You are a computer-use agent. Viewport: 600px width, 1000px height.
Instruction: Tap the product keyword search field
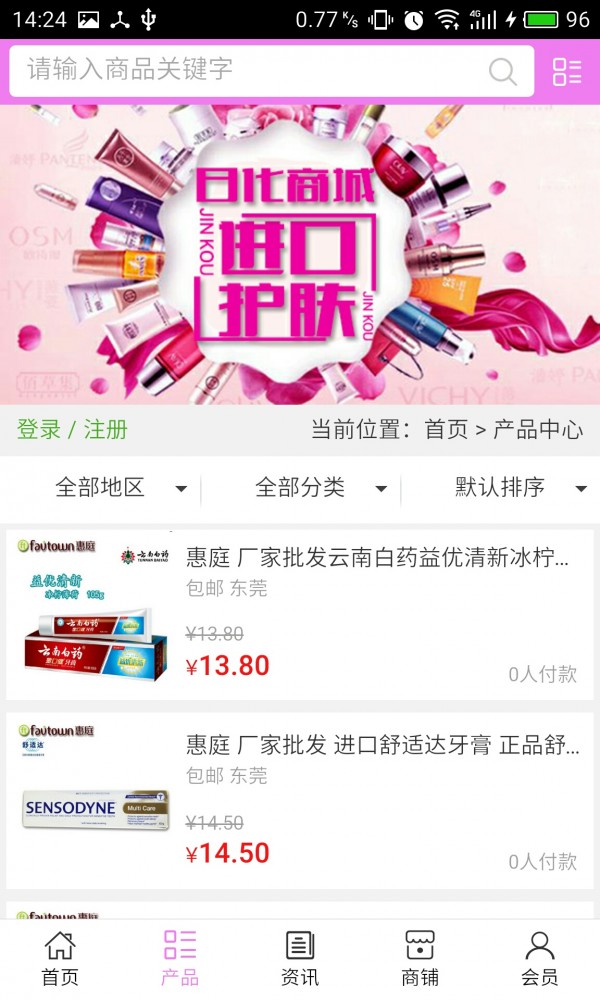250,70
